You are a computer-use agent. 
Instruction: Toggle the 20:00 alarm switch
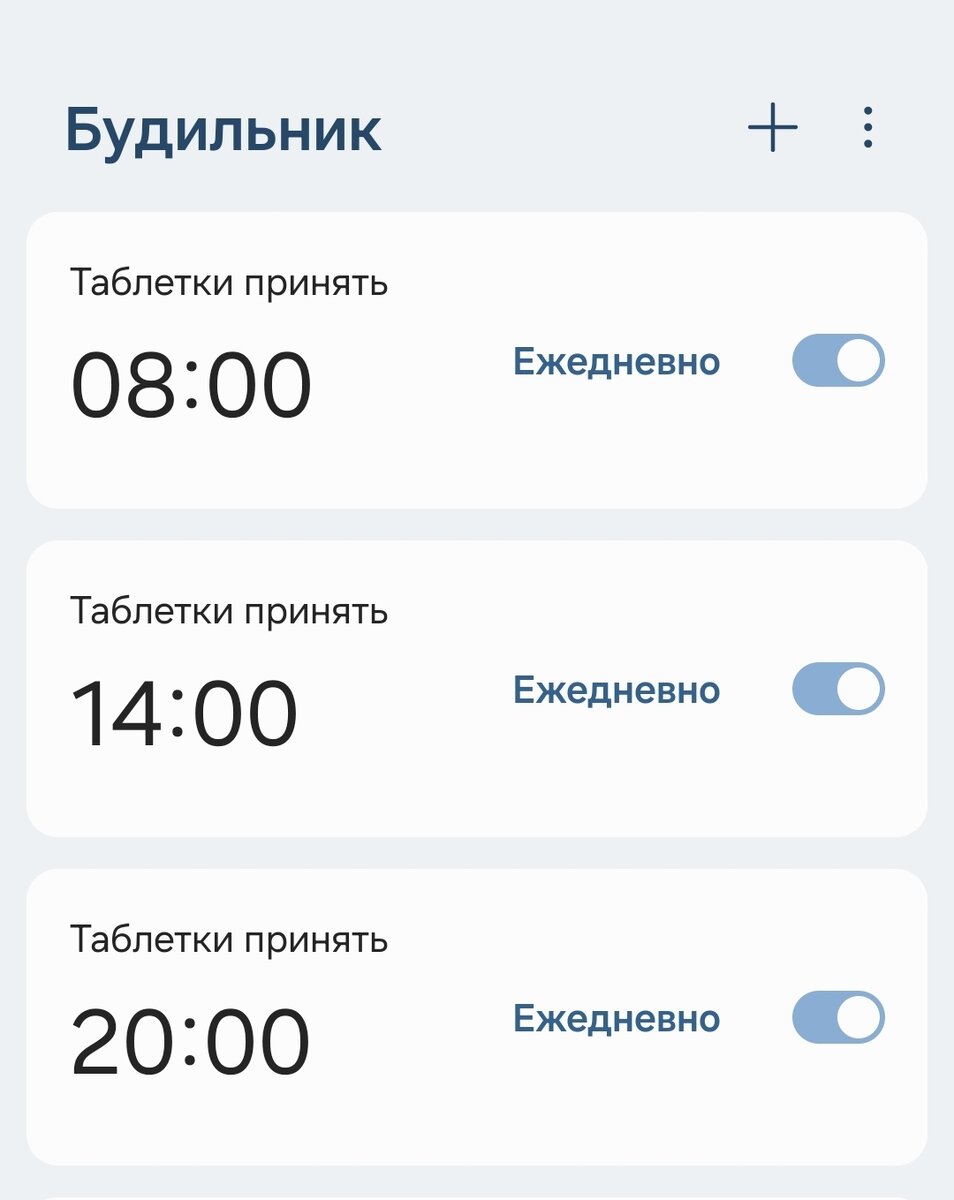[838, 1018]
